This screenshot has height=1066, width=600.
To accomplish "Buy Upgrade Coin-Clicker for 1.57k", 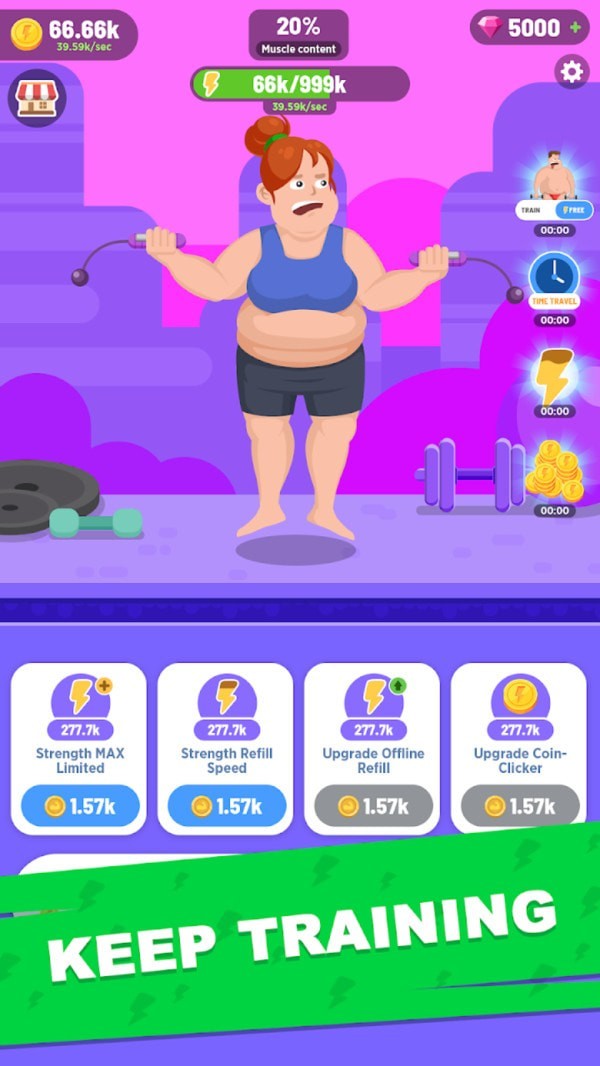I will click(x=520, y=806).
